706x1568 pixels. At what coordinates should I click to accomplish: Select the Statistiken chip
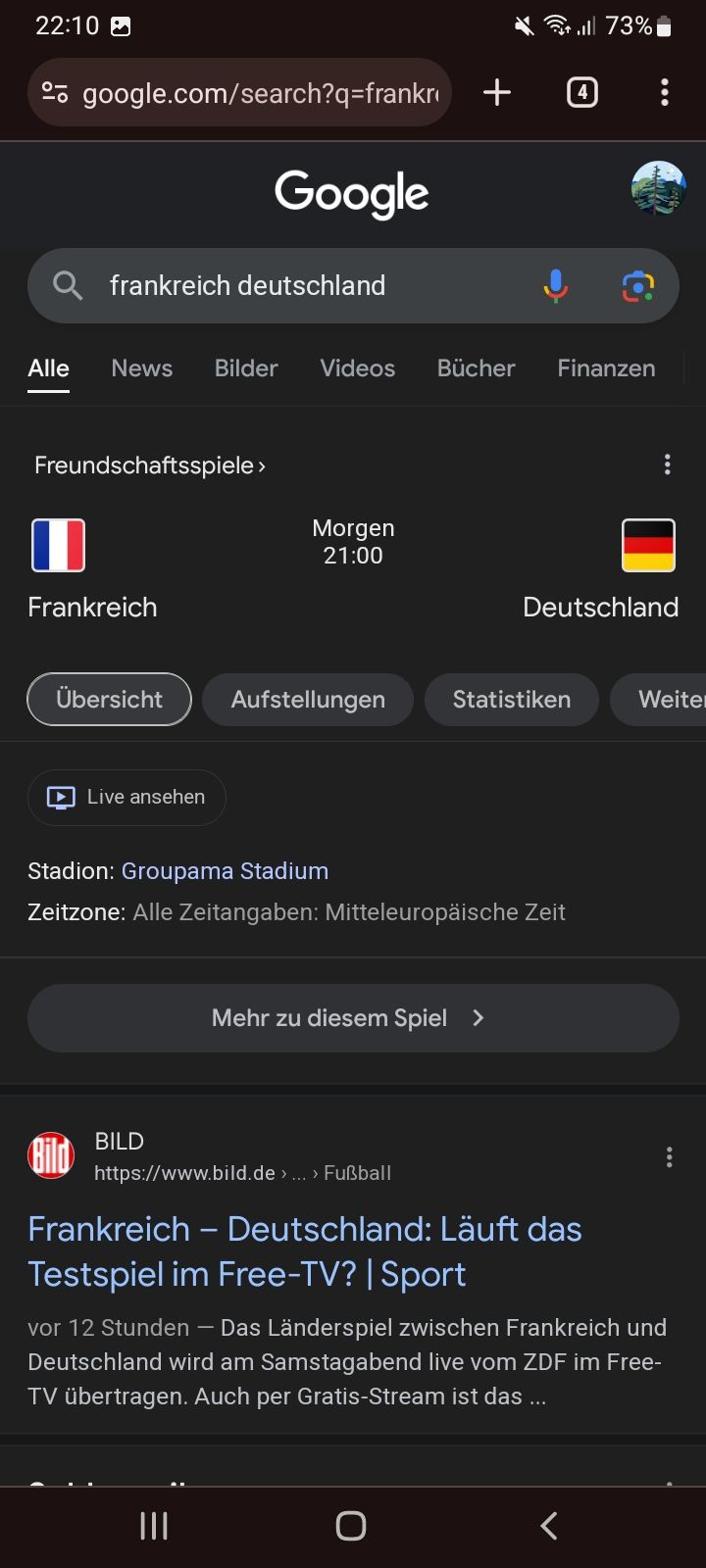pos(511,700)
